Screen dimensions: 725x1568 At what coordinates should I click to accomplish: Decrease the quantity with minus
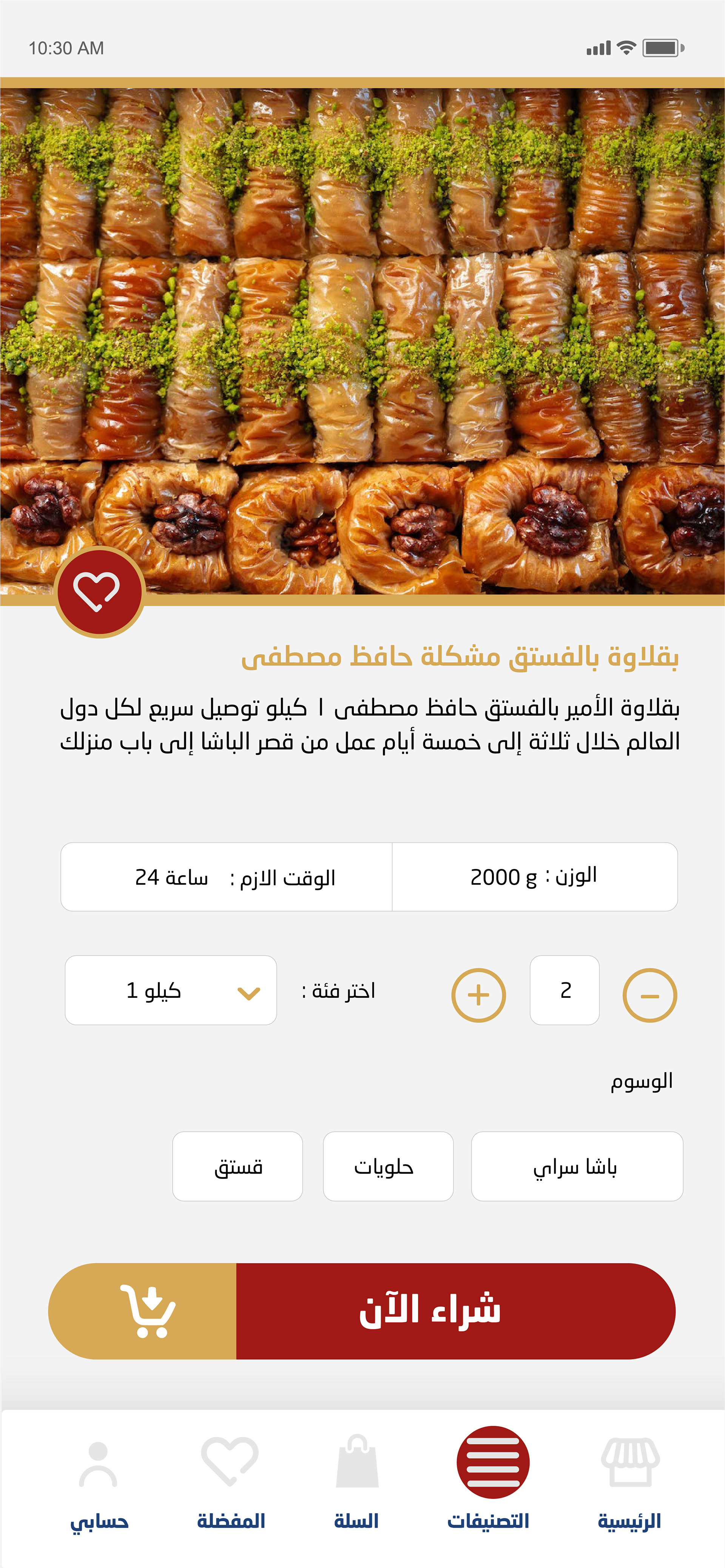pos(649,995)
